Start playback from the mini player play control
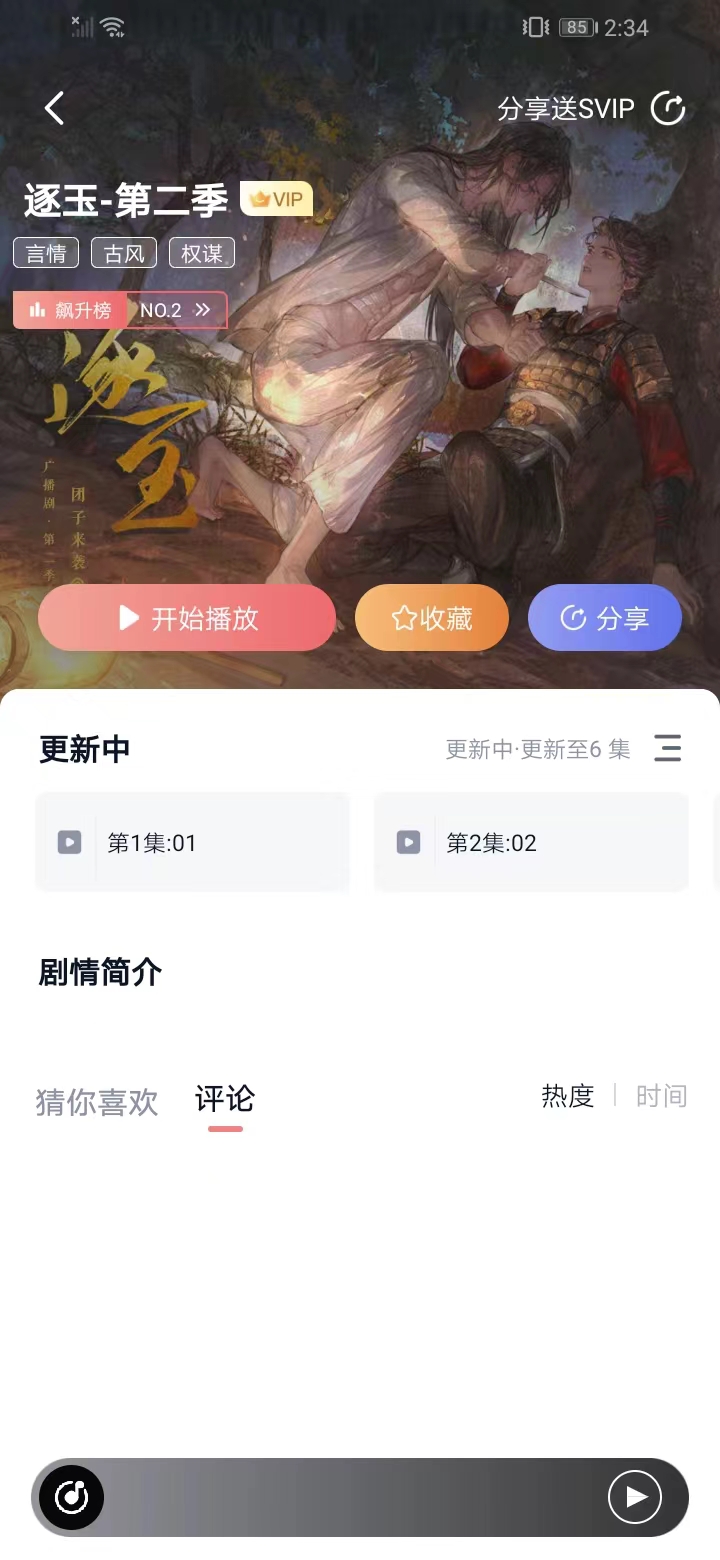 coord(635,1497)
